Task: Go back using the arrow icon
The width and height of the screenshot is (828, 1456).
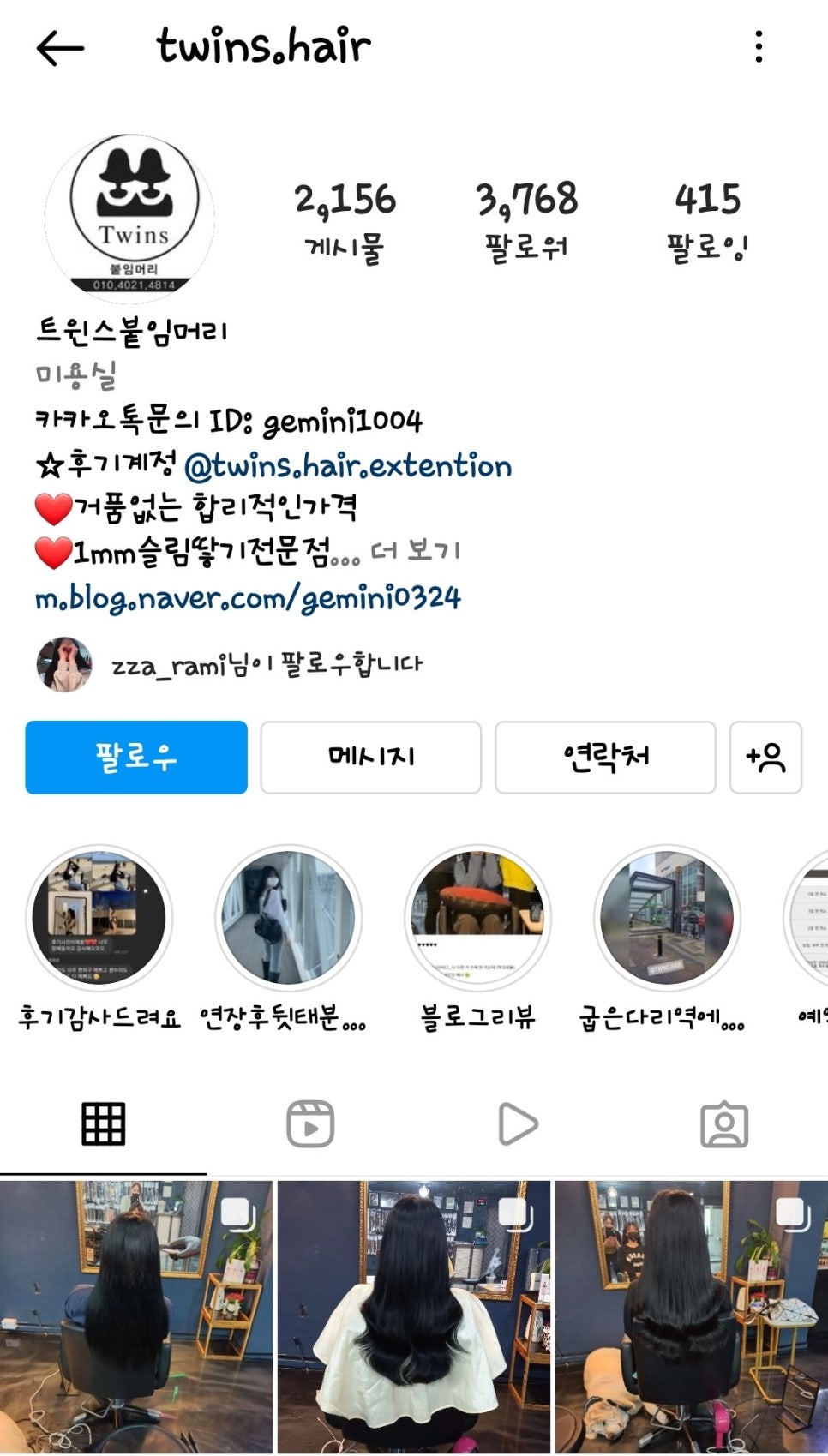Action: (x=60, y=48)
